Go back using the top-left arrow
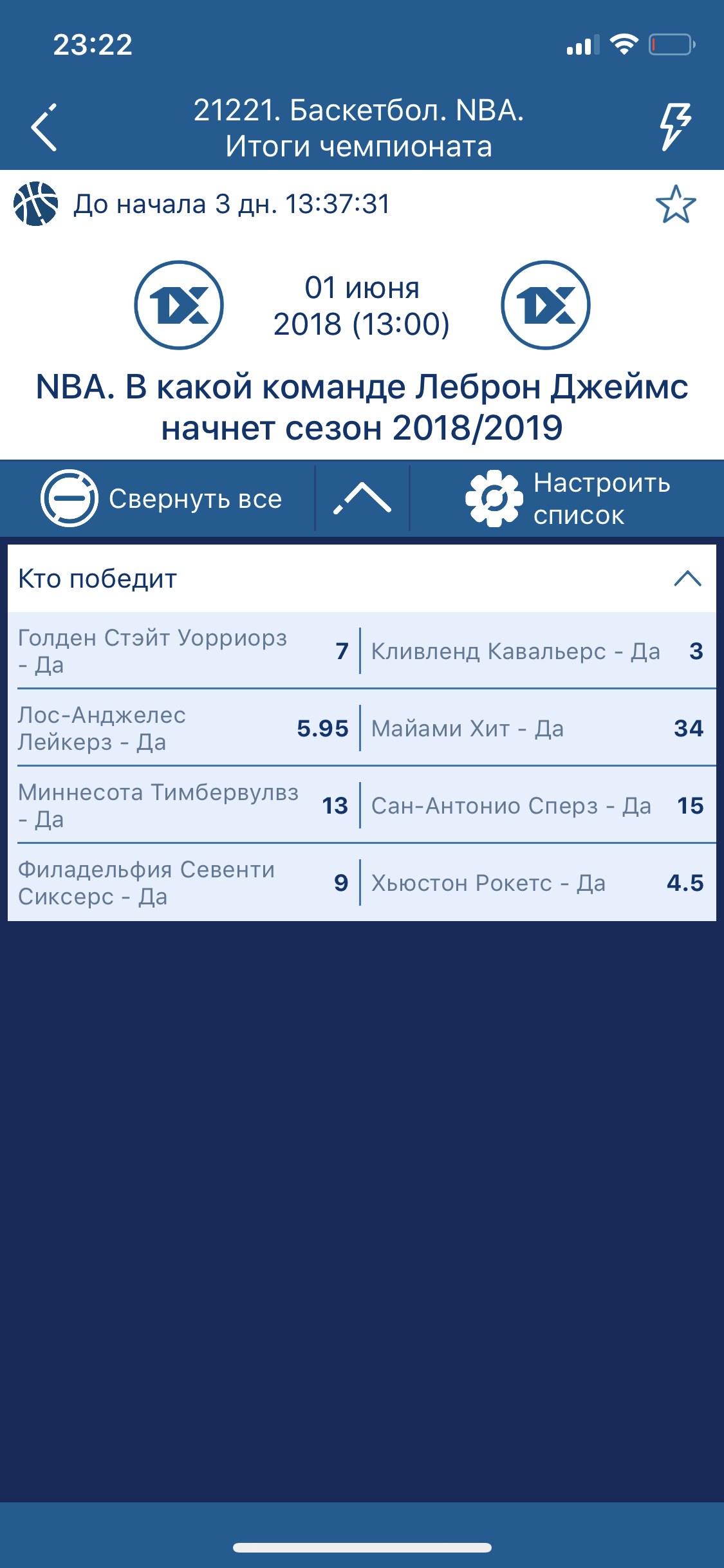724x1568 pixels. coord(44,127)
